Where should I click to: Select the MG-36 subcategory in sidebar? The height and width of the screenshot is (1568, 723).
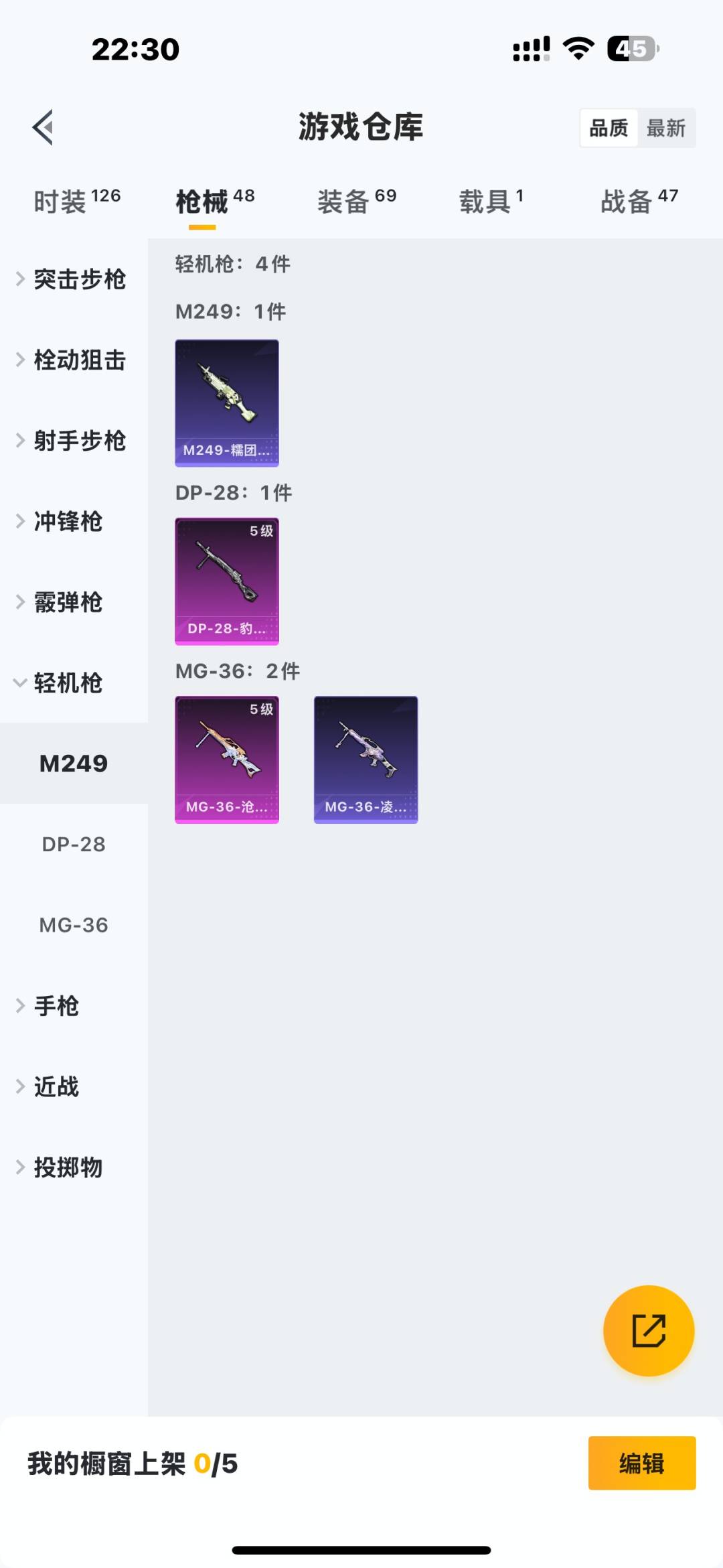74,924
